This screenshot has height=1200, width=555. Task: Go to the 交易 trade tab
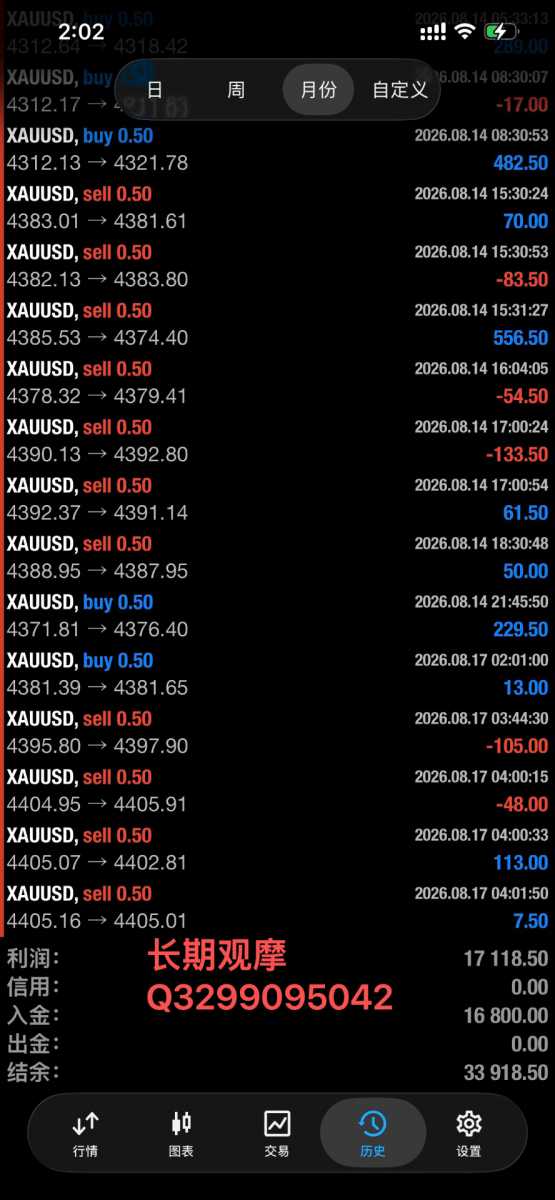tap(277, 1133)
